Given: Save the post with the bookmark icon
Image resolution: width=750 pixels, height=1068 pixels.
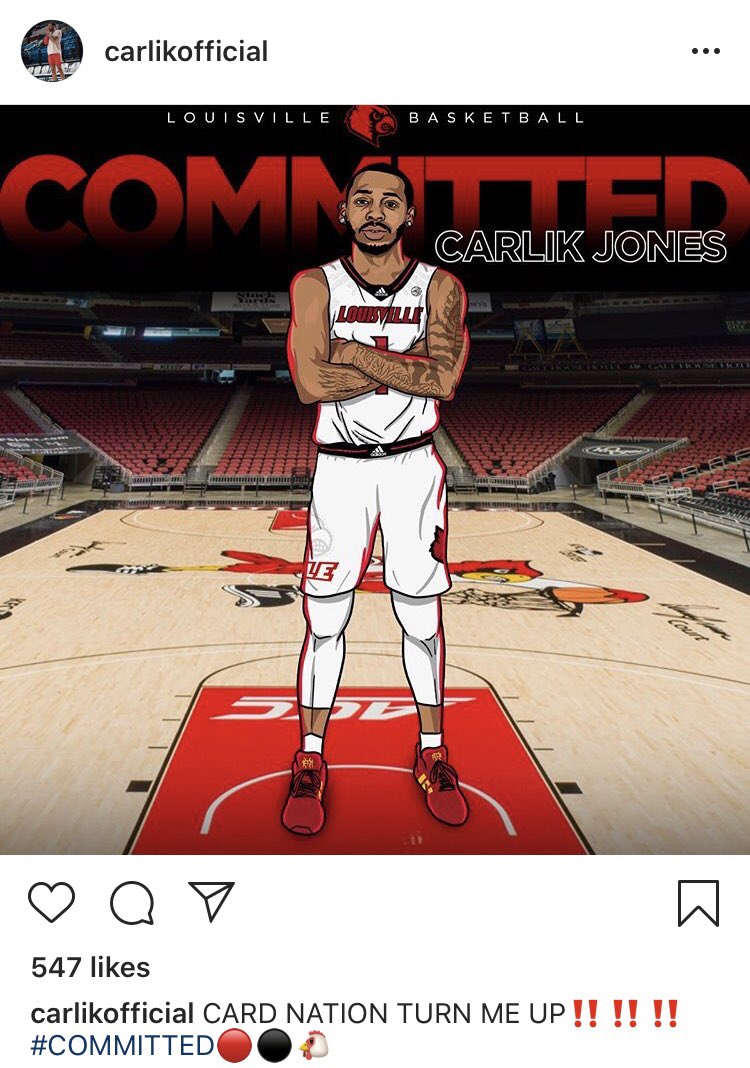Looking at the screenshot, I should pos(697,903).
